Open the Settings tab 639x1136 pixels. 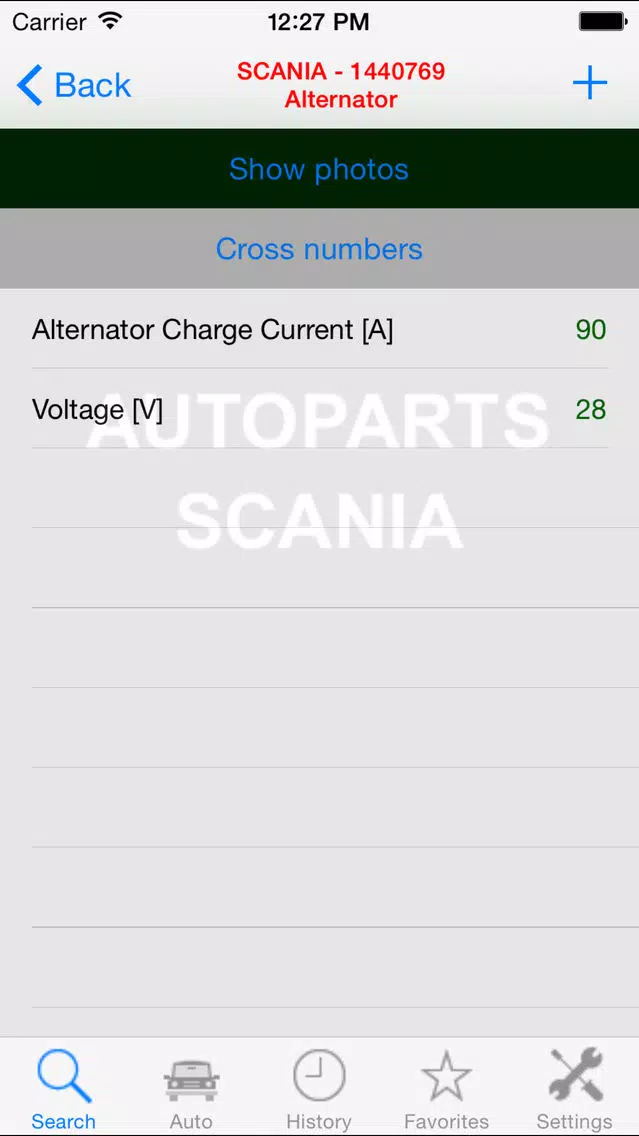[575, 1088]
